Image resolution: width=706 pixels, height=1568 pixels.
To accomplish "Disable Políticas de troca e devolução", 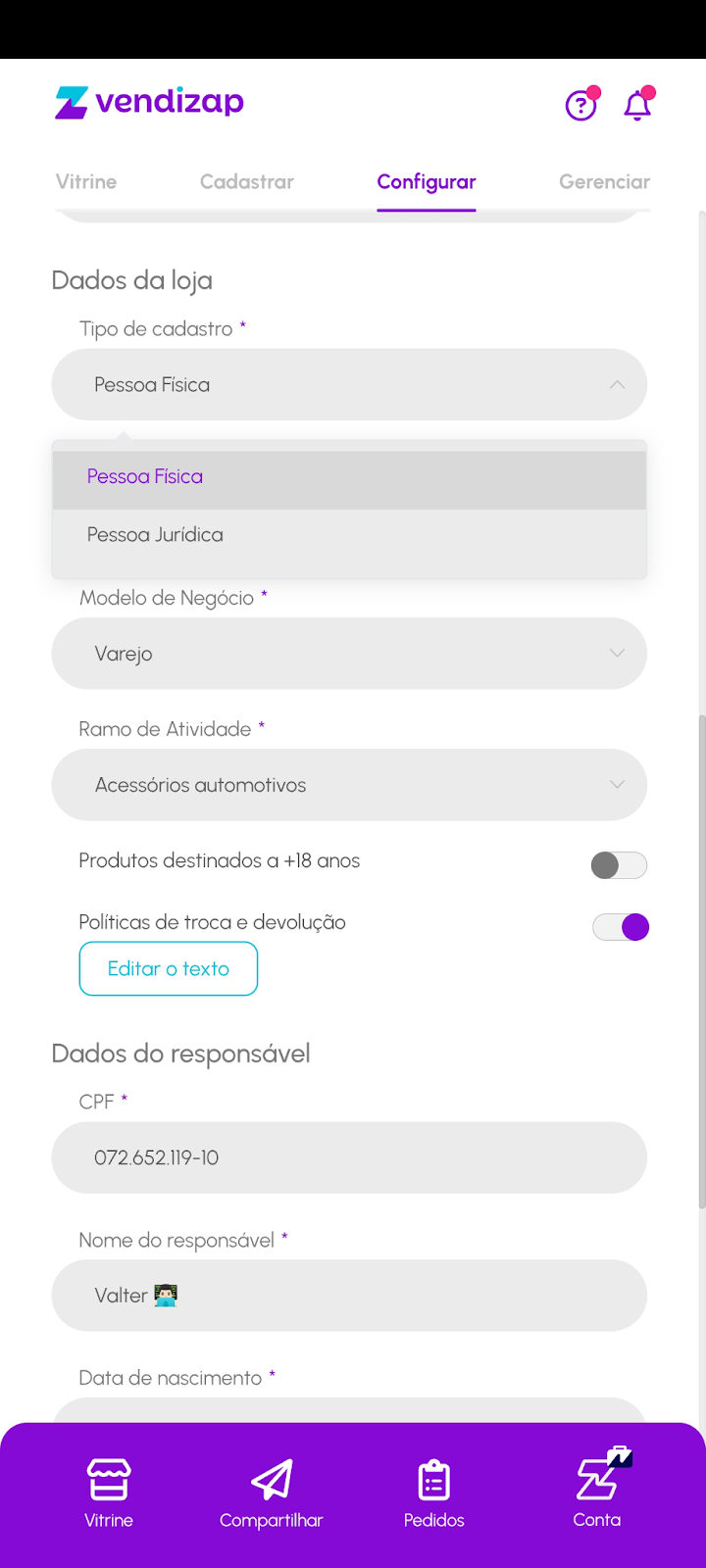I will 621,927.
